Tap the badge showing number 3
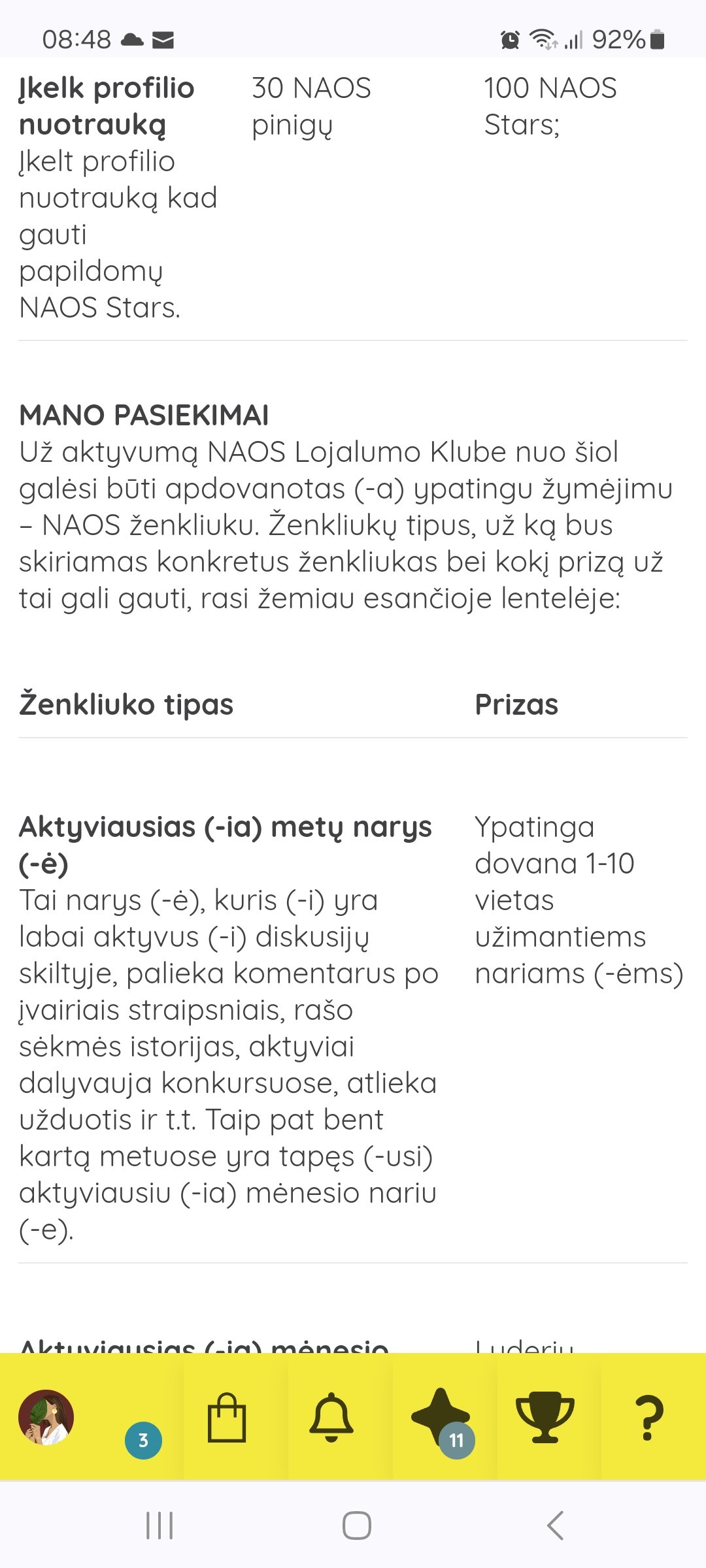The image size is (706, 1568). pyautogui.click(x=143, y=1440)
